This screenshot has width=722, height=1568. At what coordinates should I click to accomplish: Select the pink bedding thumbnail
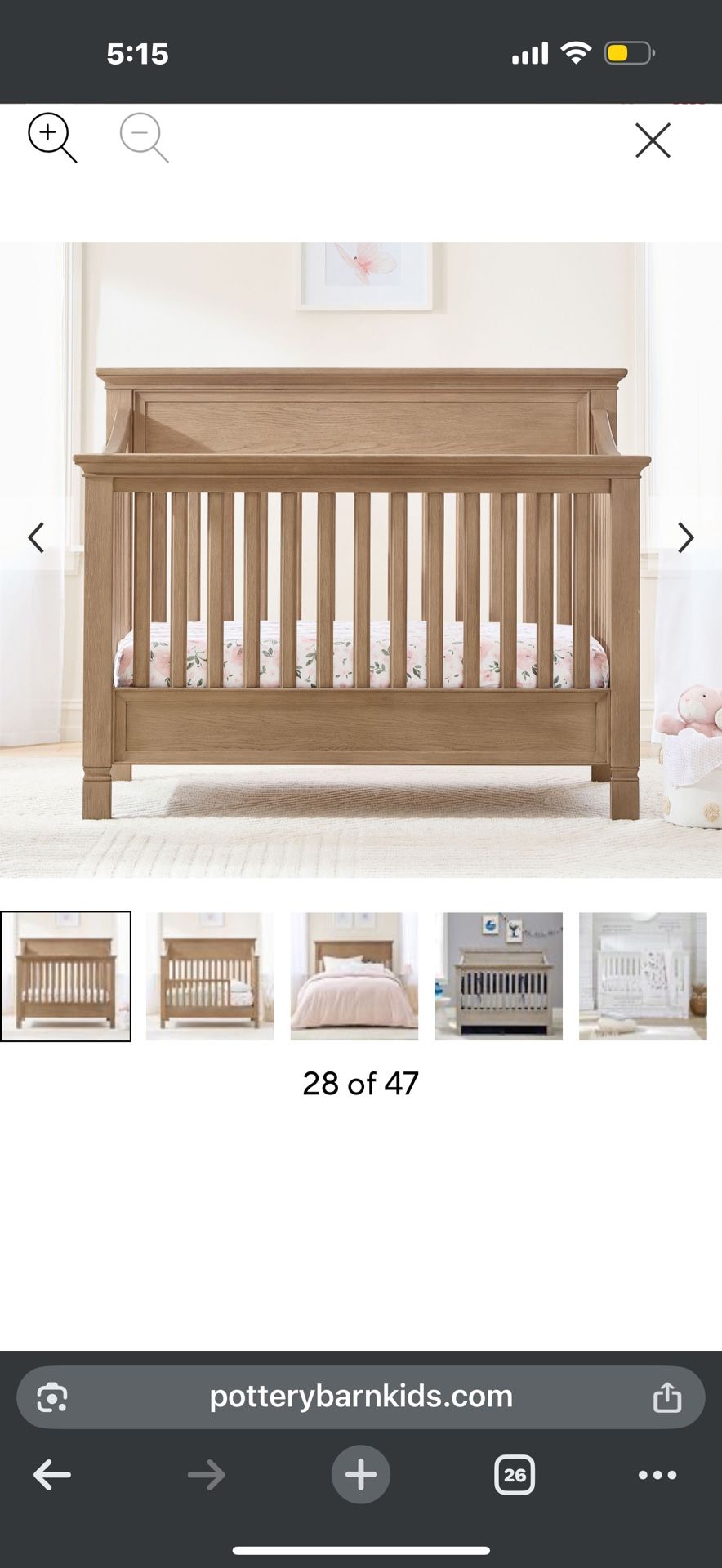tap(354, 978)
